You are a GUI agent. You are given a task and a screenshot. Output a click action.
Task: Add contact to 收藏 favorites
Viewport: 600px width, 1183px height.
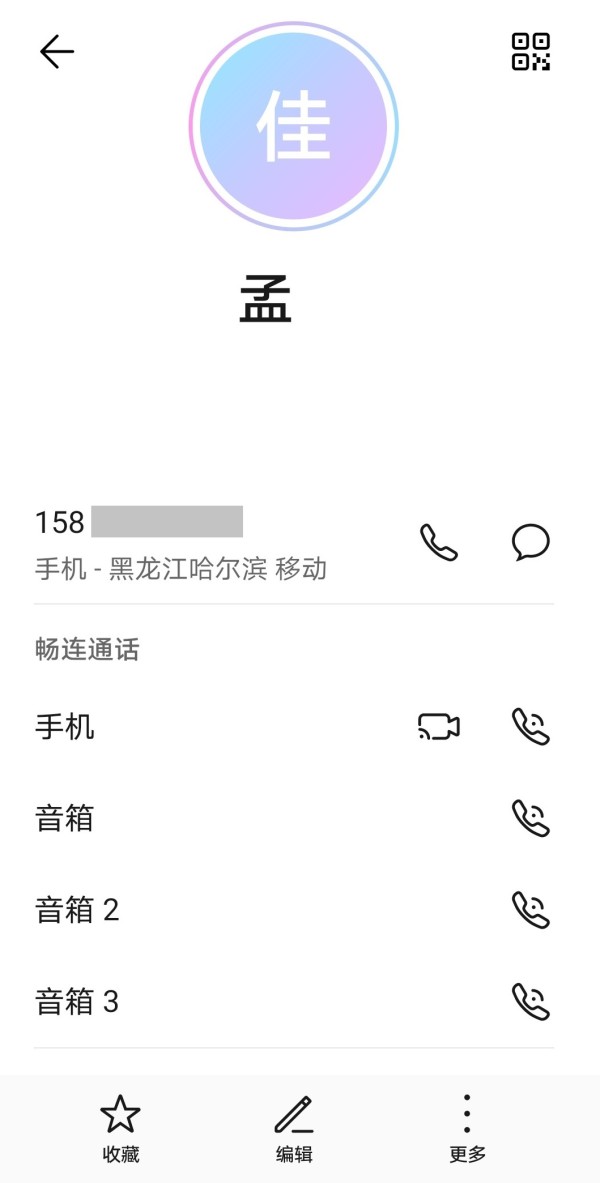tap(121, 1128)
